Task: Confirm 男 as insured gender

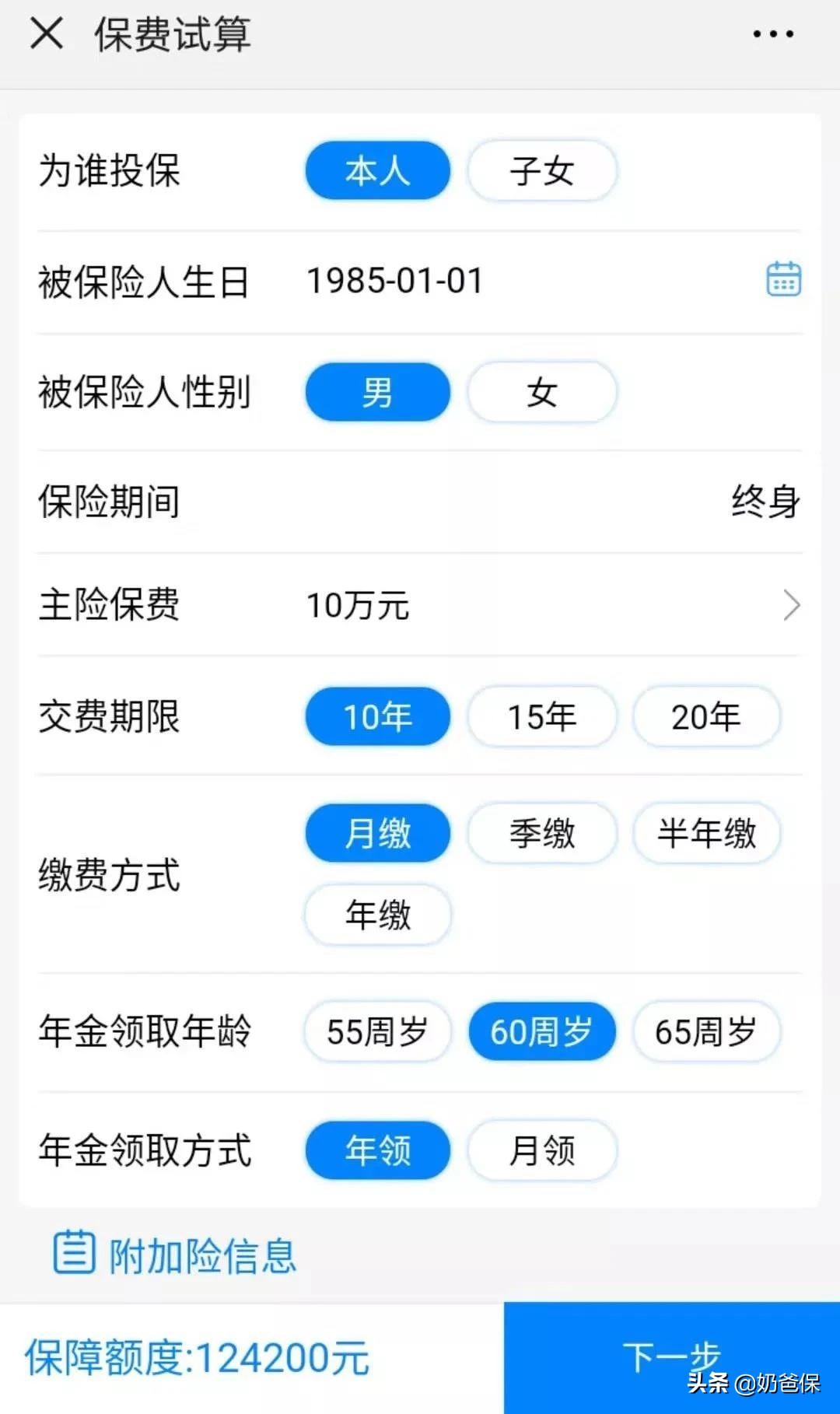Action: coord(377,392)
